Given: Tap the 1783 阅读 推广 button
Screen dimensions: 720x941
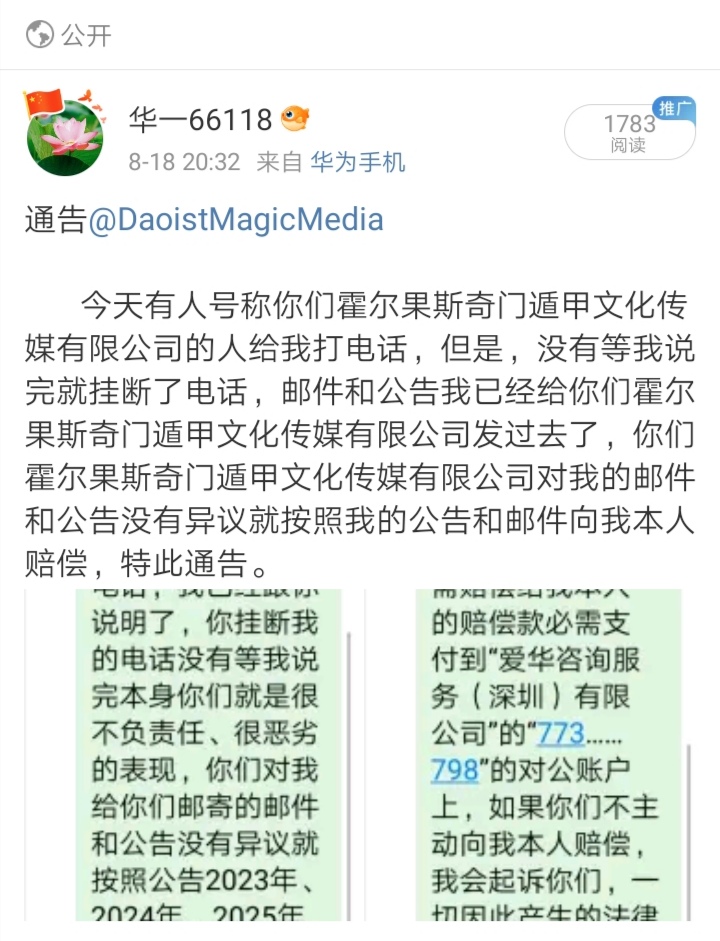Looking at the screenshot, I should point(629,132).
